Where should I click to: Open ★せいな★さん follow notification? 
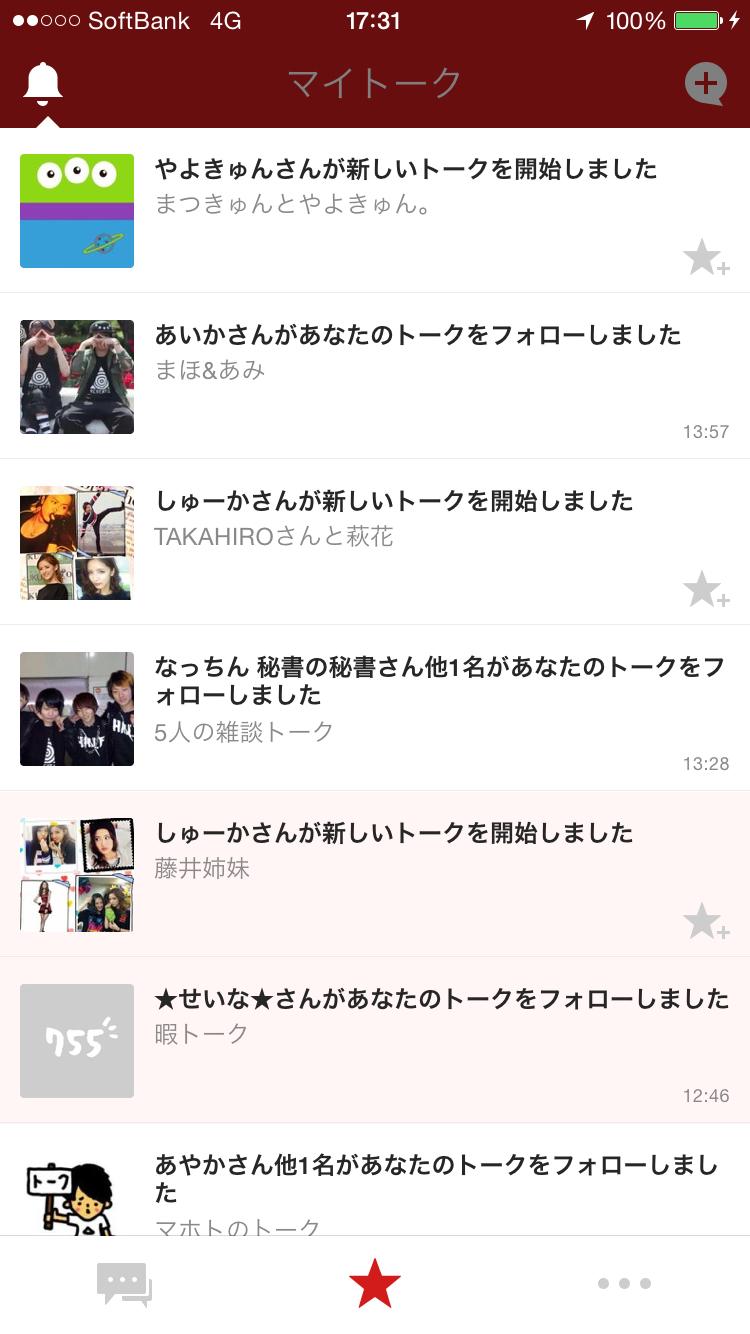pos(375,1040)
